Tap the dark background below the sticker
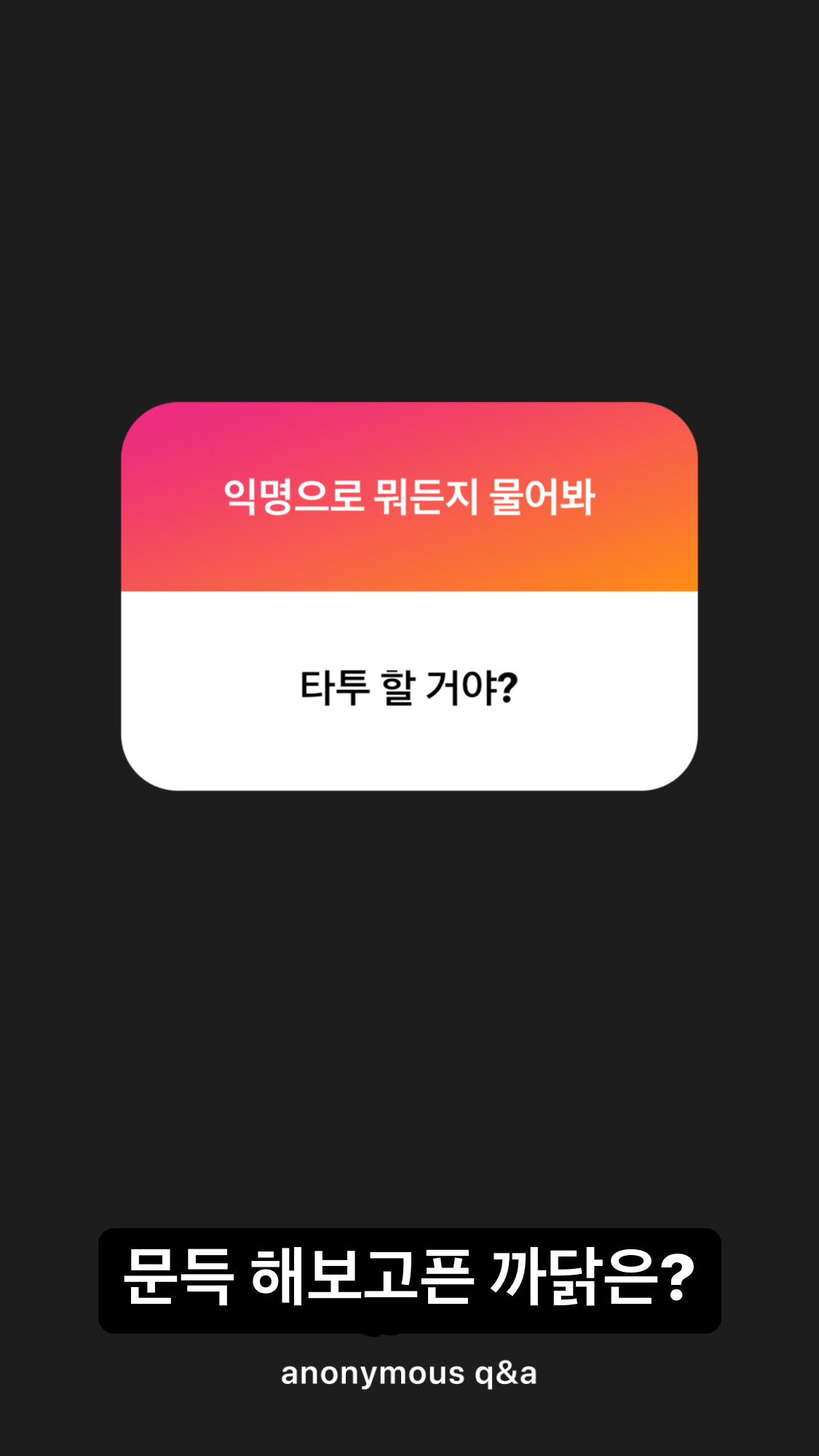The height and width of the screenshot is (1456, 819). 409,946
